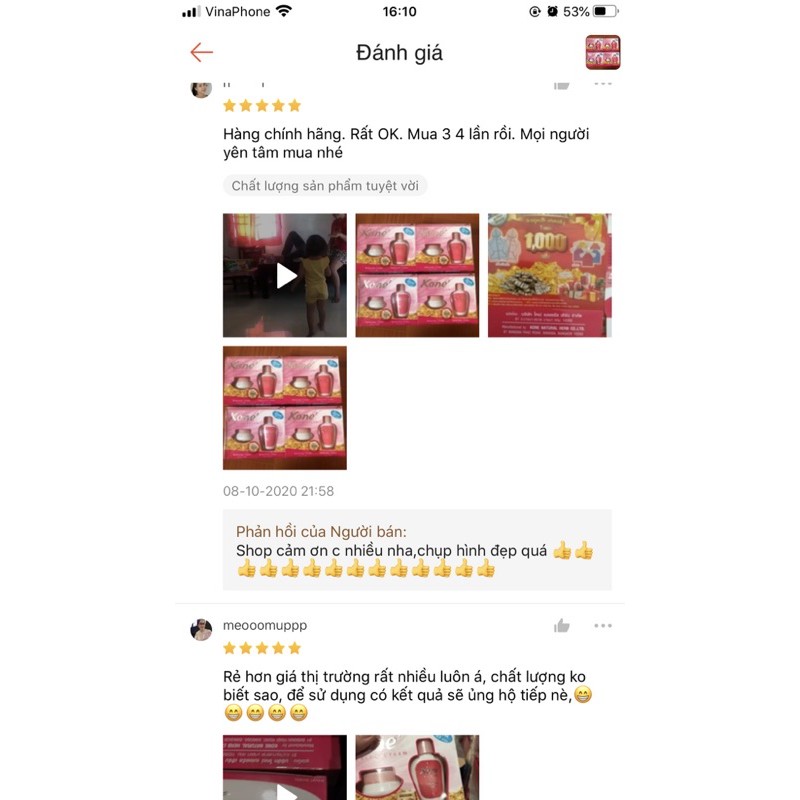Open meooomuppp's product photo thumbnail
This screenshot has width=800, height=800.
tap(417, 768)
